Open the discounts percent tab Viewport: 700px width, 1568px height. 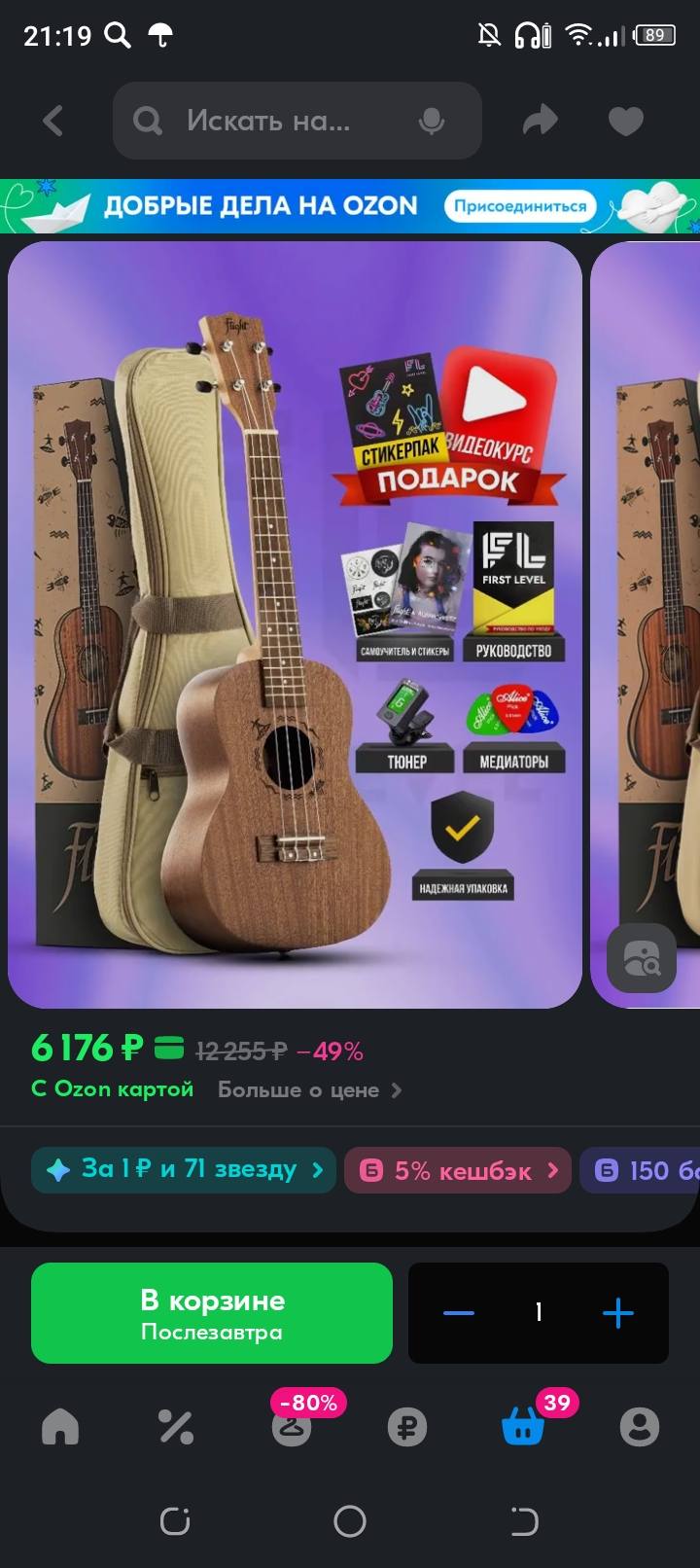coord(176,1427)
